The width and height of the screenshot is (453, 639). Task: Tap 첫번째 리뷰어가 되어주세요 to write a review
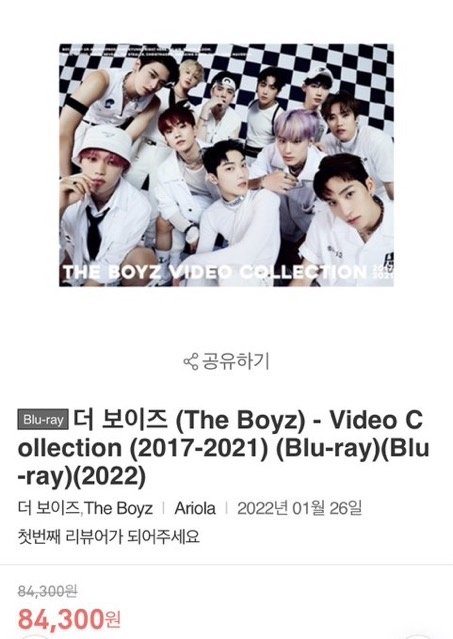[x=109, y=537]
